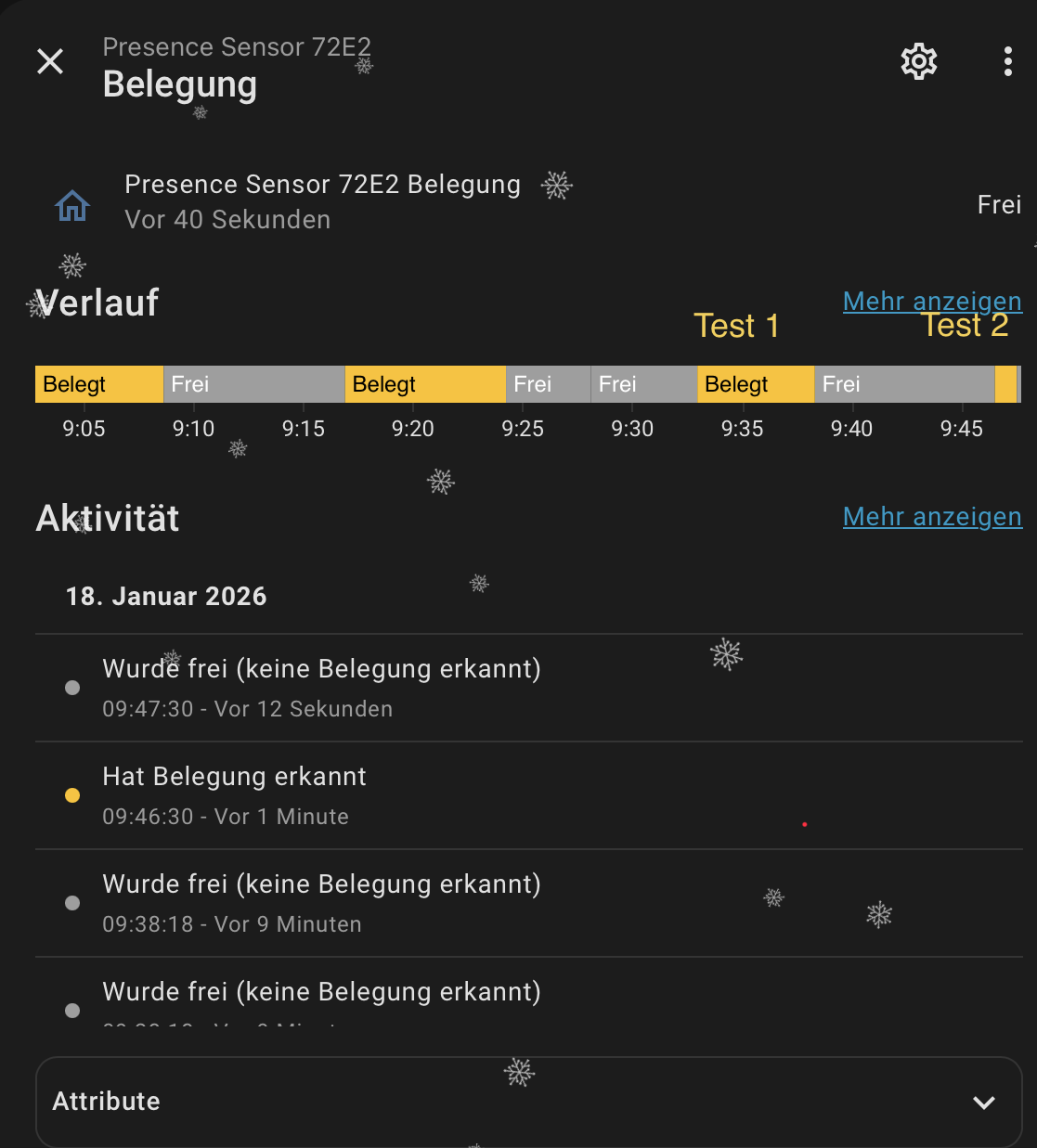
Task: Close the Belegung dialog
Action: coord(50,61)
